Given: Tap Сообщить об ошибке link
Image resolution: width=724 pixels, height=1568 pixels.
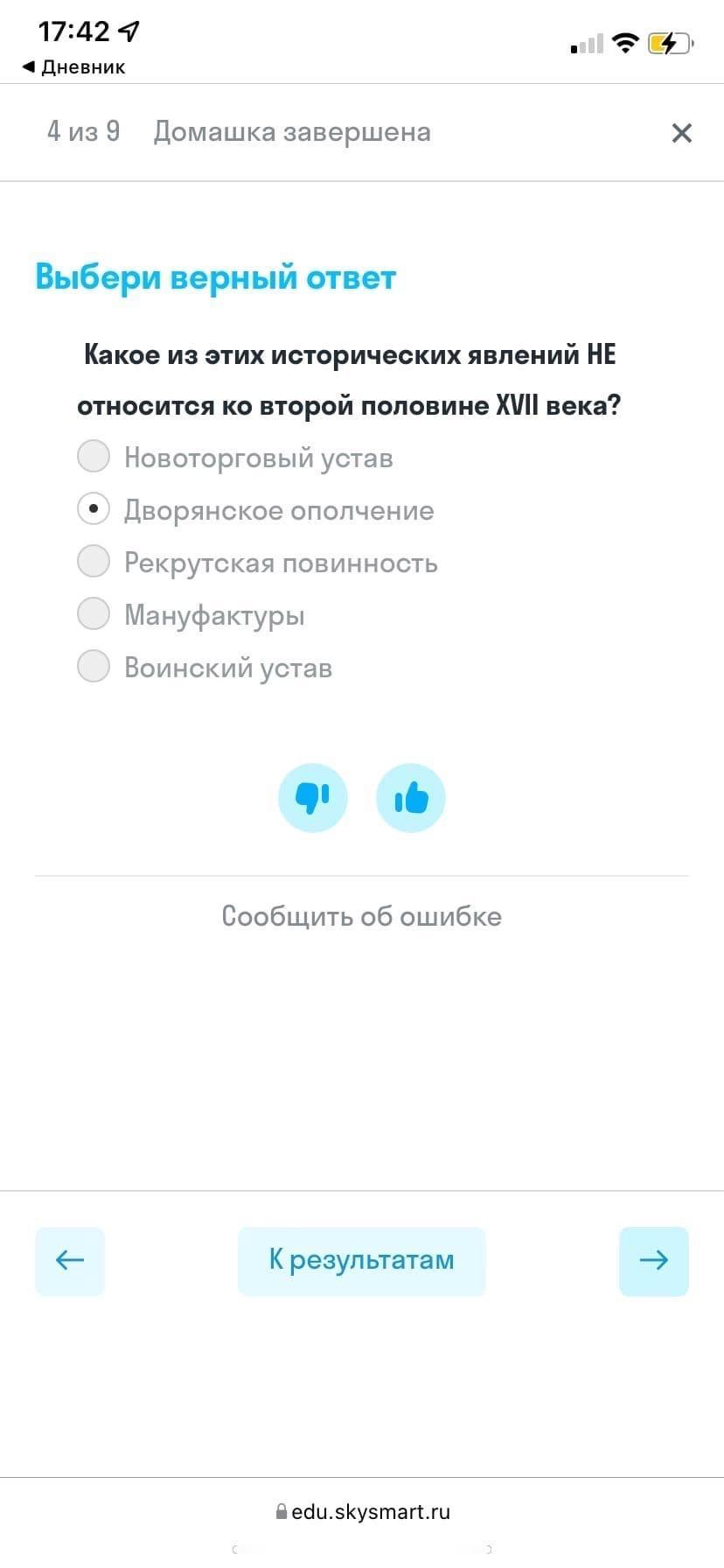Looking at the screenshot, I should coord(361,916).
